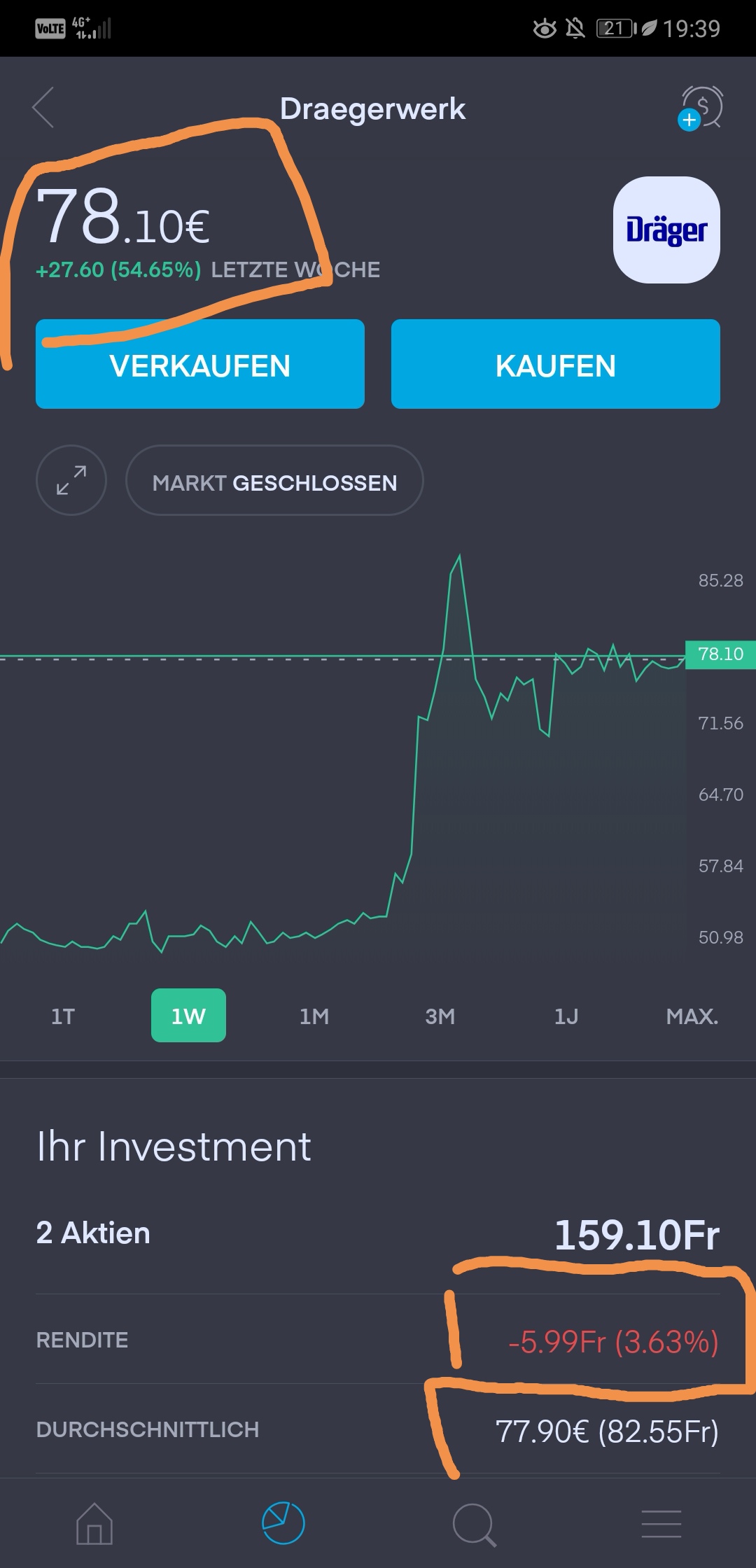Show the 3M chart range

click(x=440, y=1016)
